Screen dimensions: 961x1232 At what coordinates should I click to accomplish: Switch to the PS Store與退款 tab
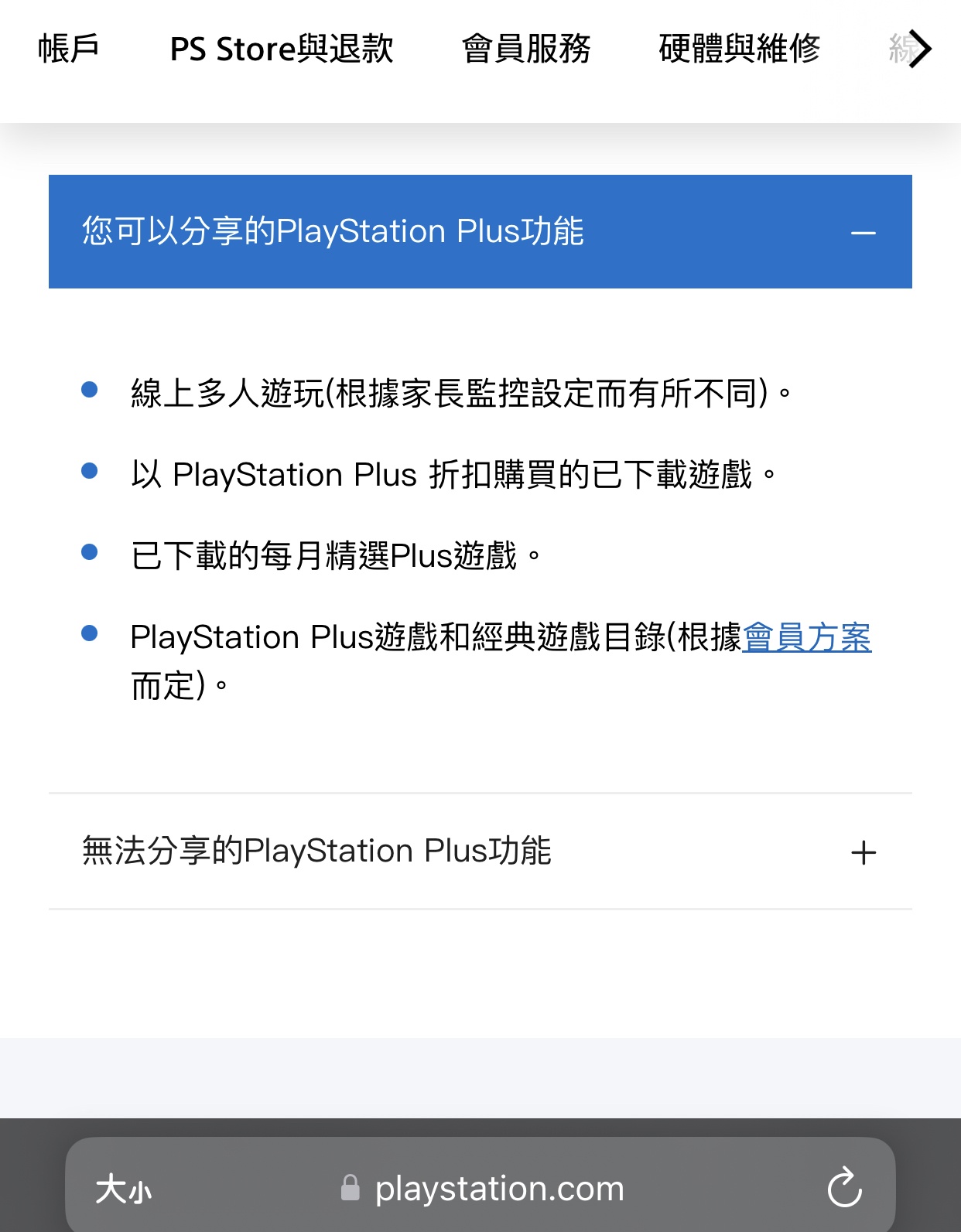pos(282,49)
